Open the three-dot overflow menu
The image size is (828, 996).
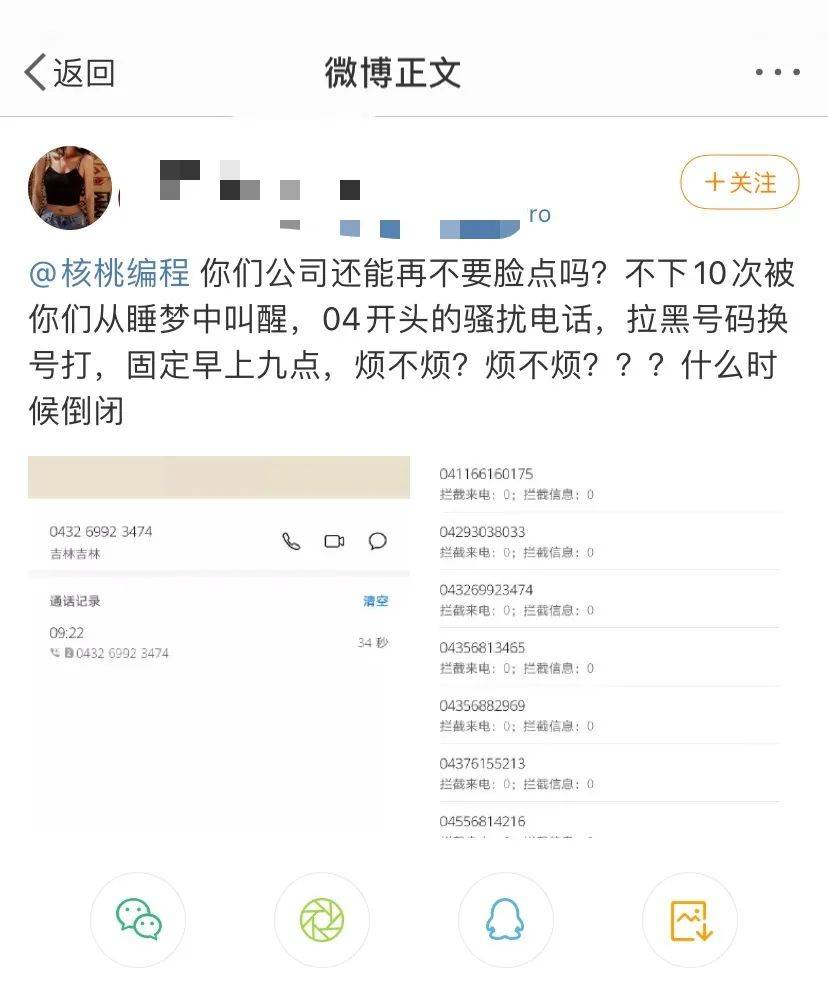[x=777, y=73]
